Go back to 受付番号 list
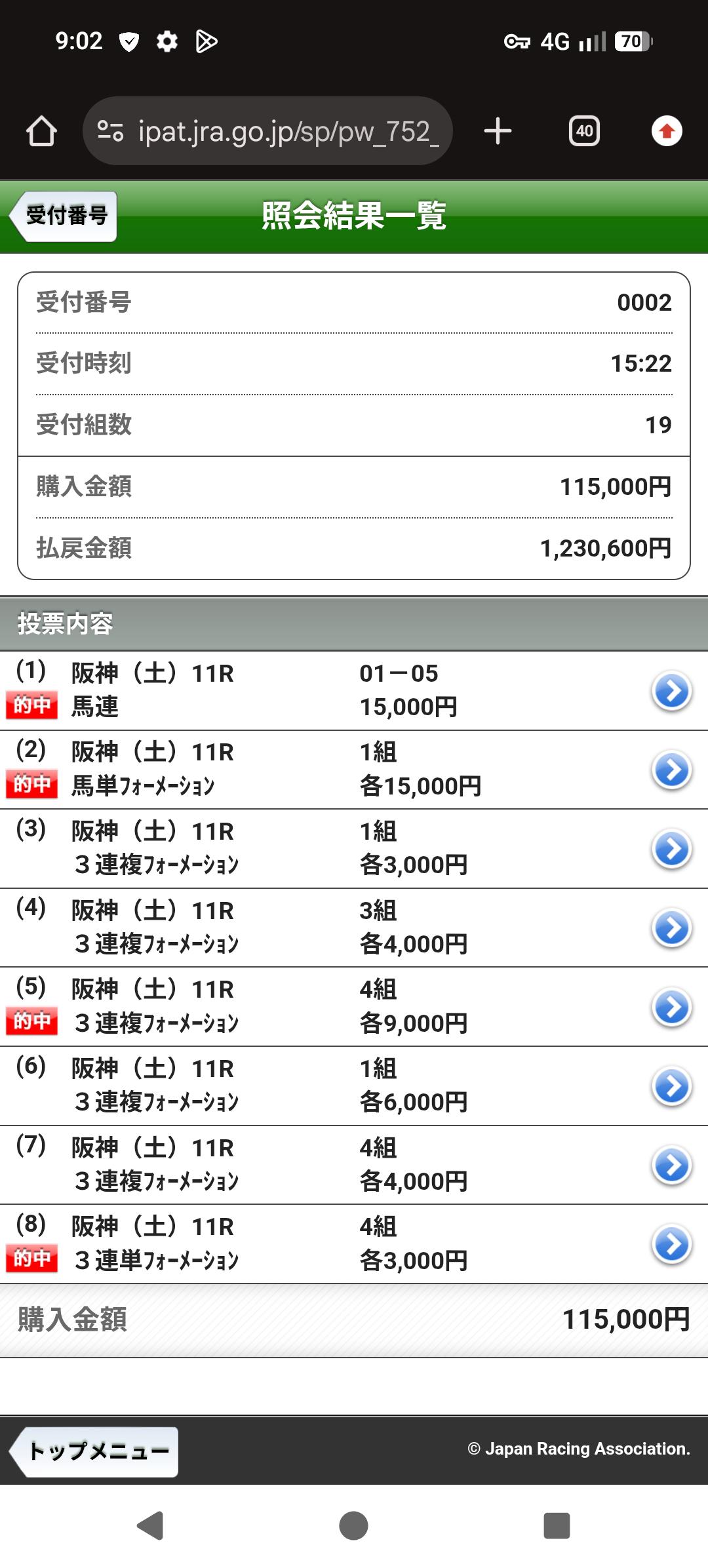 64,216
